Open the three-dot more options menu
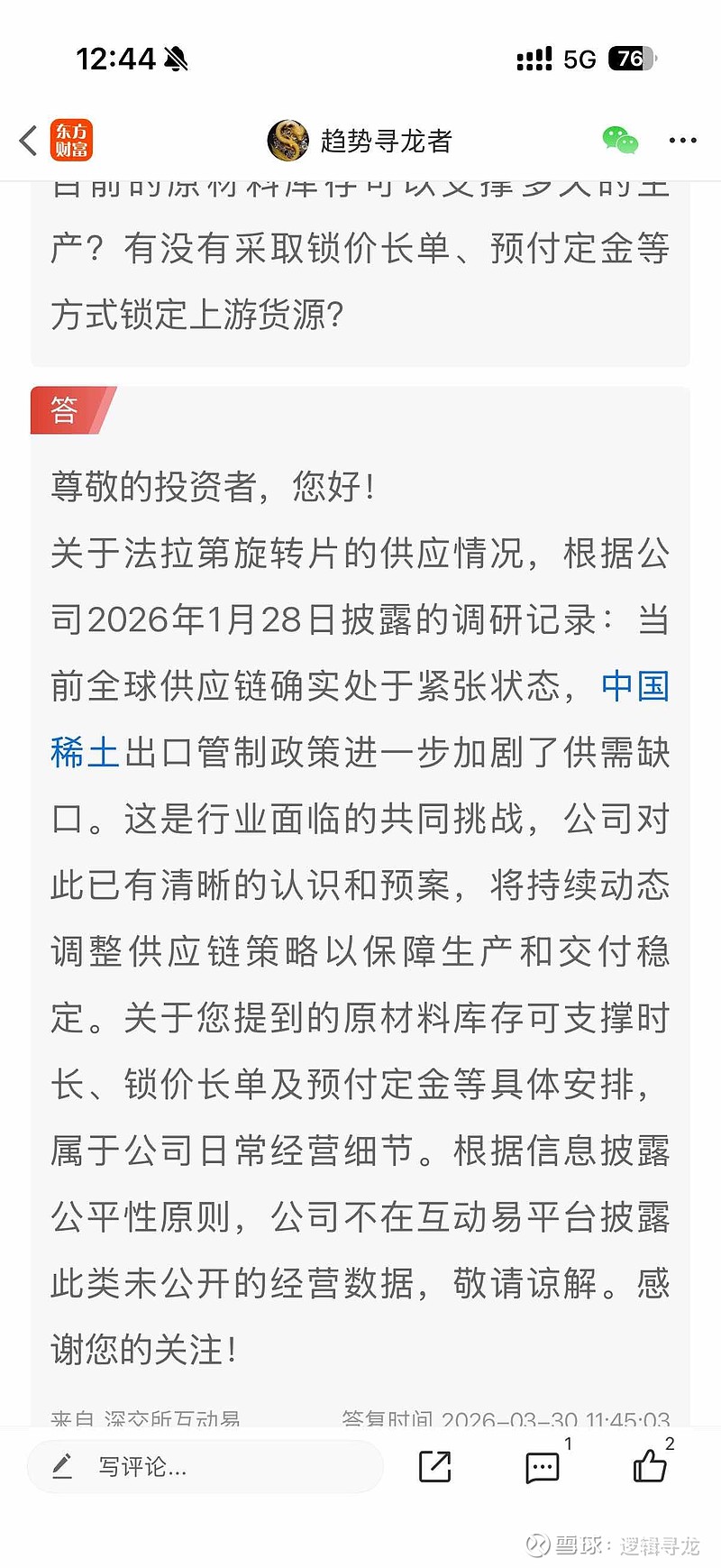The height and width of the screenshot is (1568, 721). pos(682,141)
